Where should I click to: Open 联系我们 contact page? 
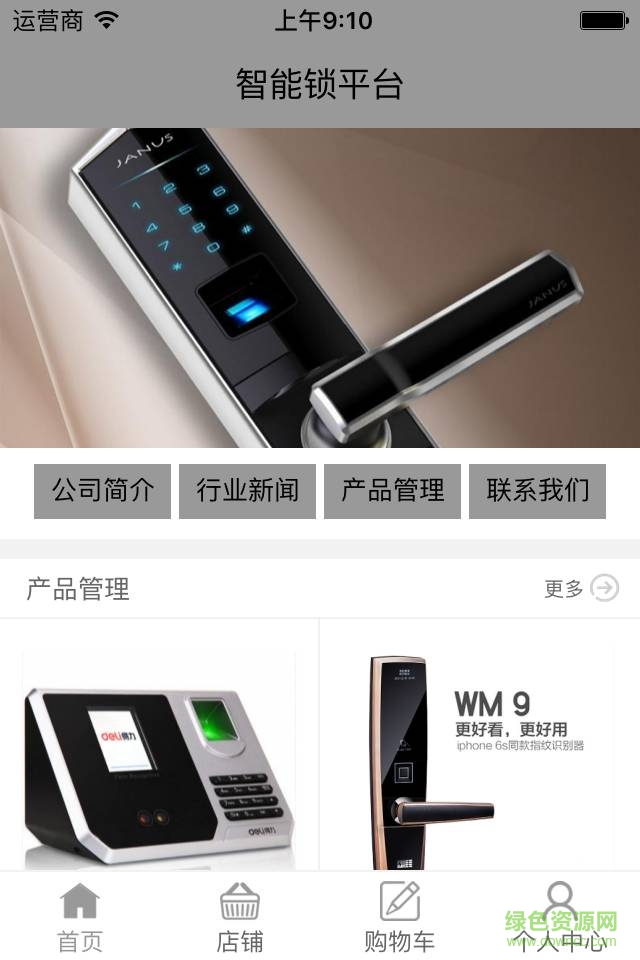click(x=537, y=491)
